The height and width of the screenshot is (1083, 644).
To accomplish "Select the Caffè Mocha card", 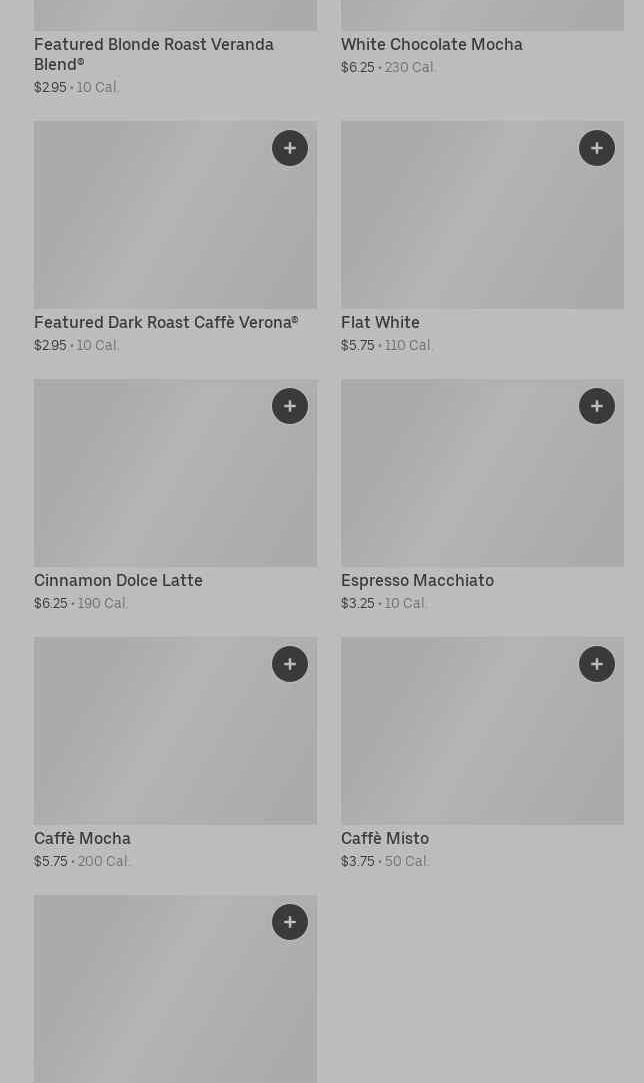I will pyautogui.click(x=82, y=838).
